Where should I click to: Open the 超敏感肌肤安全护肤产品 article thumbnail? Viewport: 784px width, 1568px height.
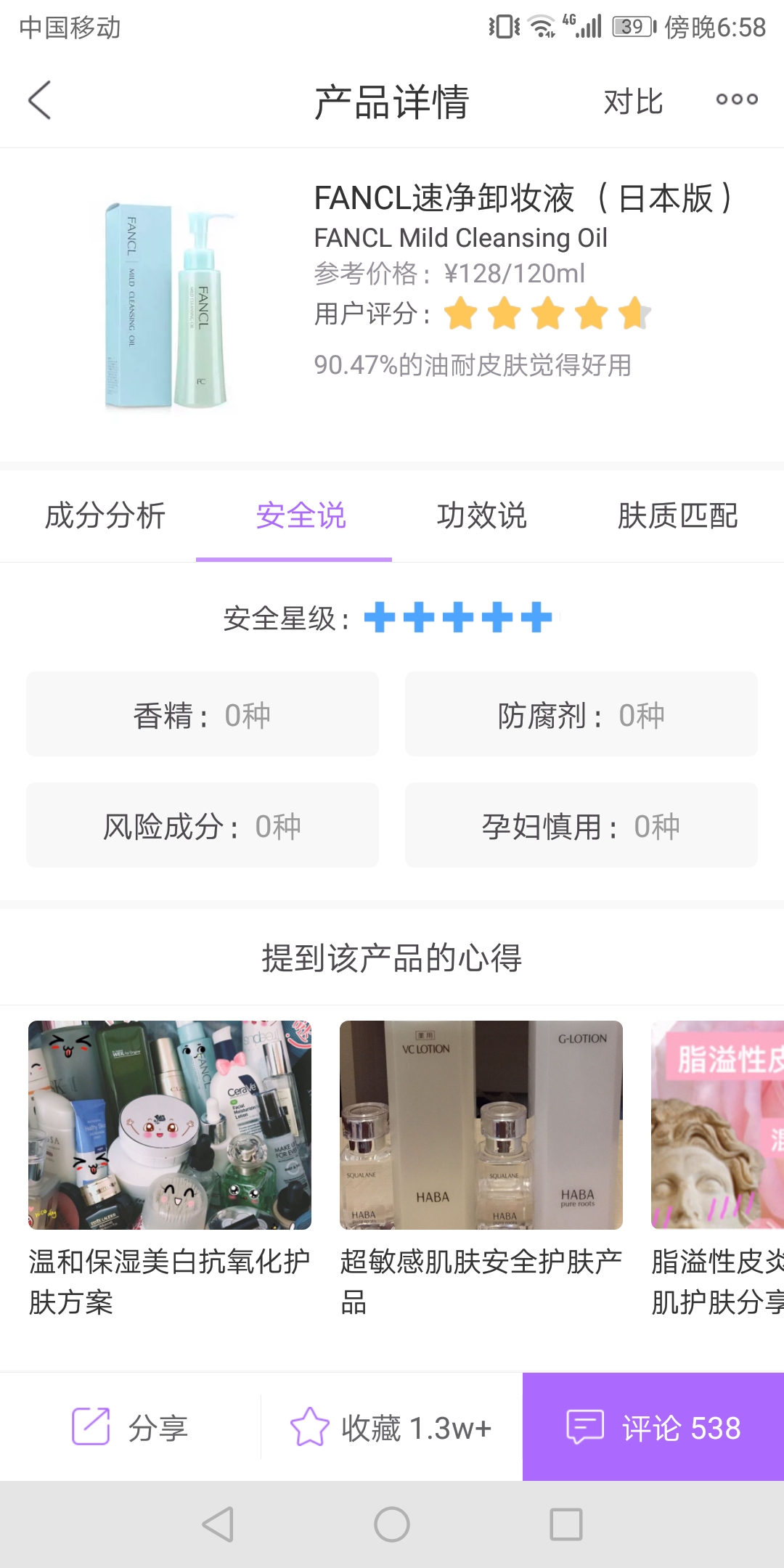pos(481,1124)
